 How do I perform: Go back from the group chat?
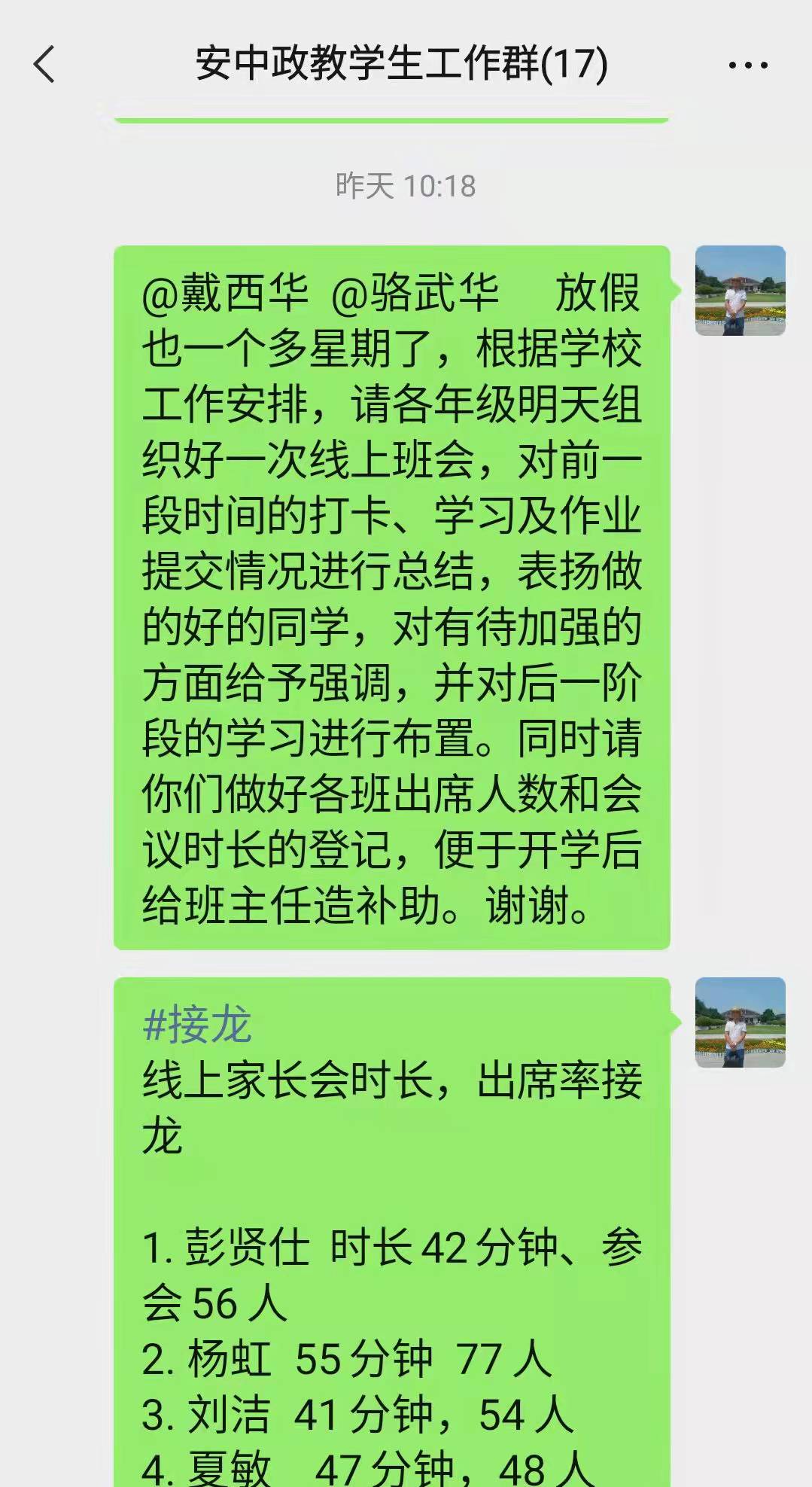[x=44, y=64]
